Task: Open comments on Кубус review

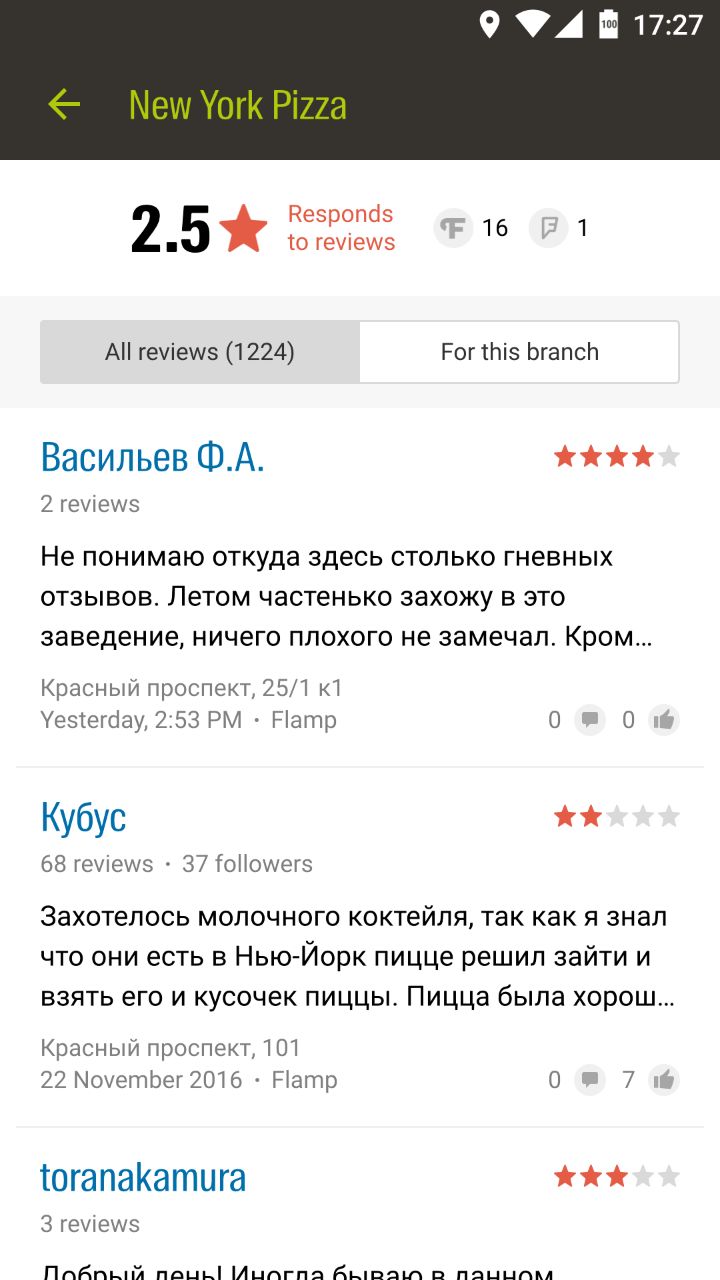Action: (590, 1079)
